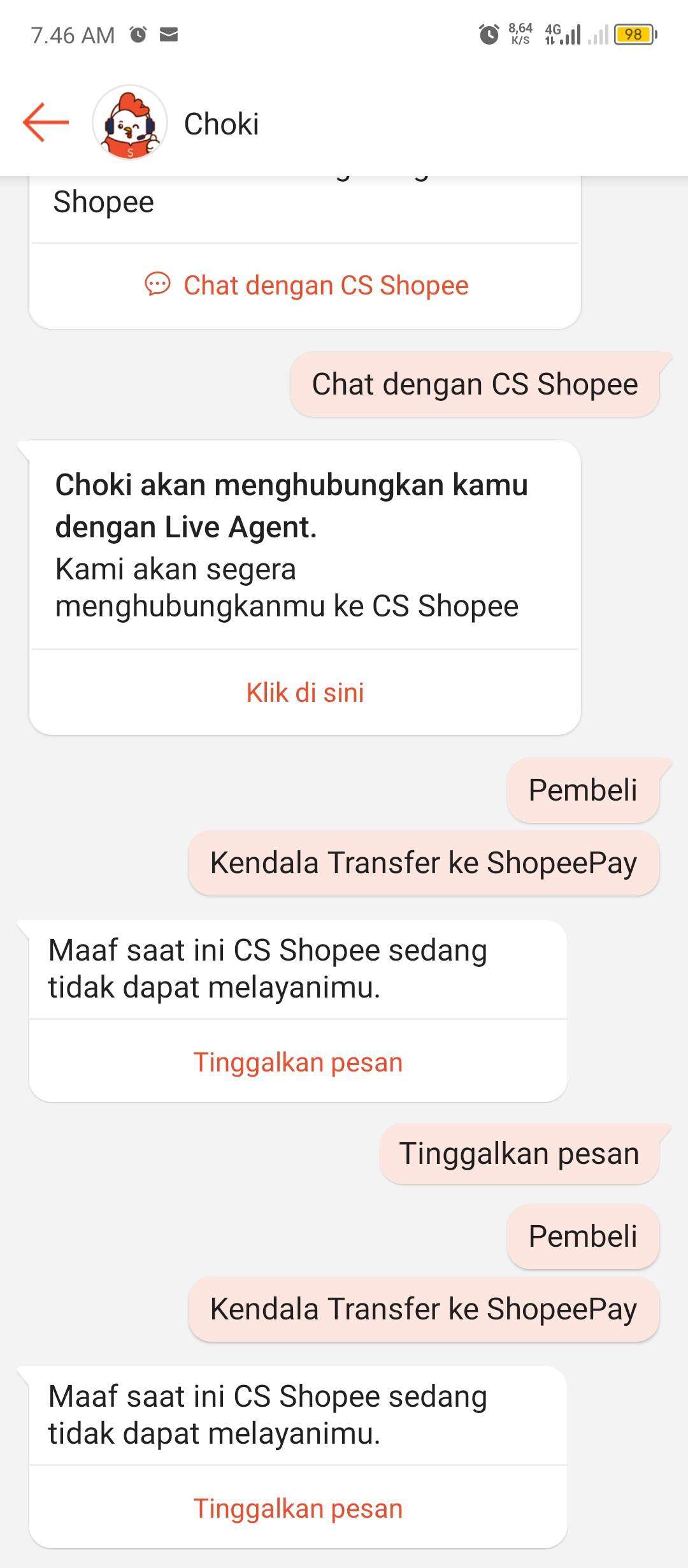The image size is (688, 1568).
Task: Select the Klik di sini link
Action: [x=305, y=693]
